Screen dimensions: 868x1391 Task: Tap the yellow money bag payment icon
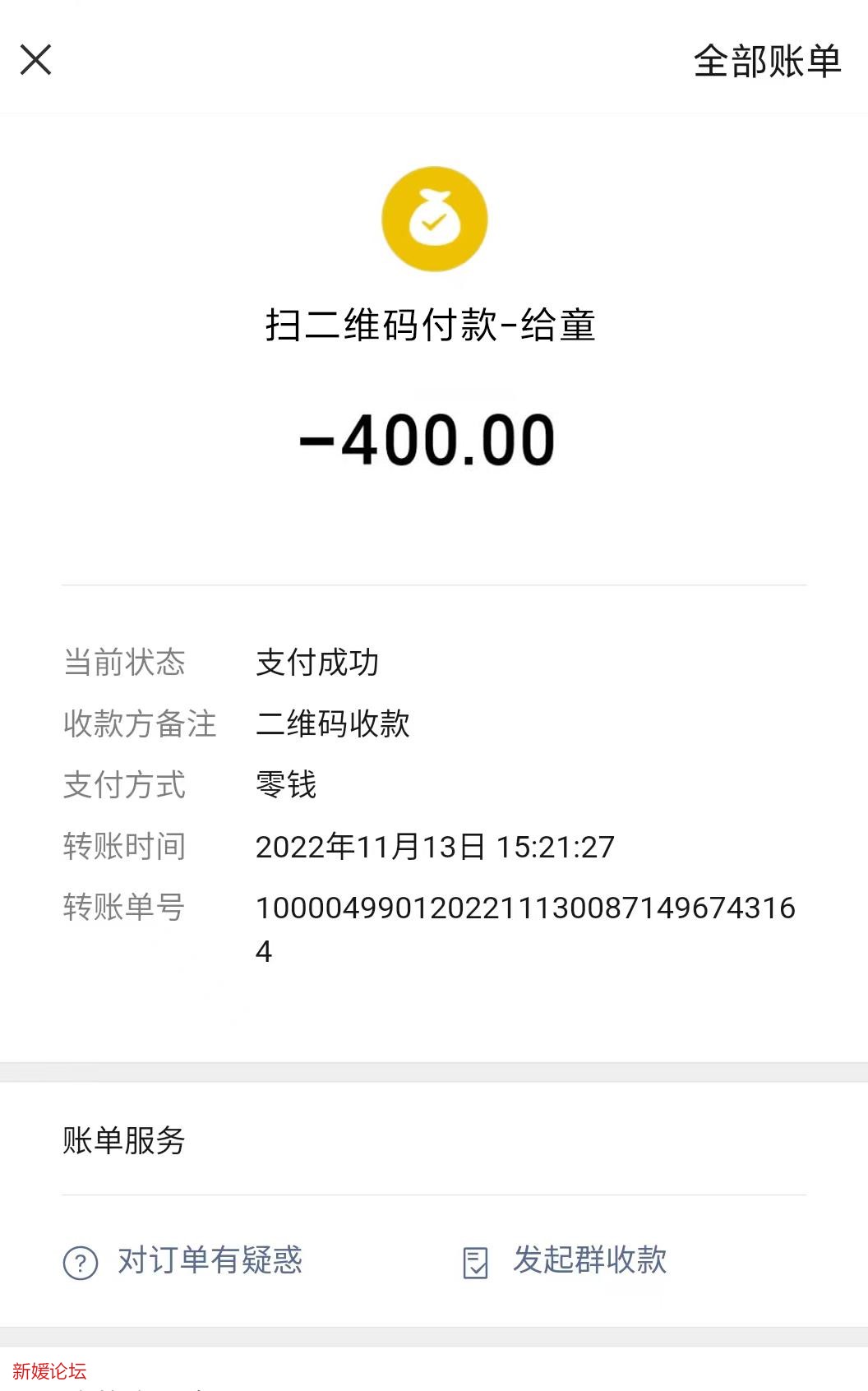pos(433,218)
